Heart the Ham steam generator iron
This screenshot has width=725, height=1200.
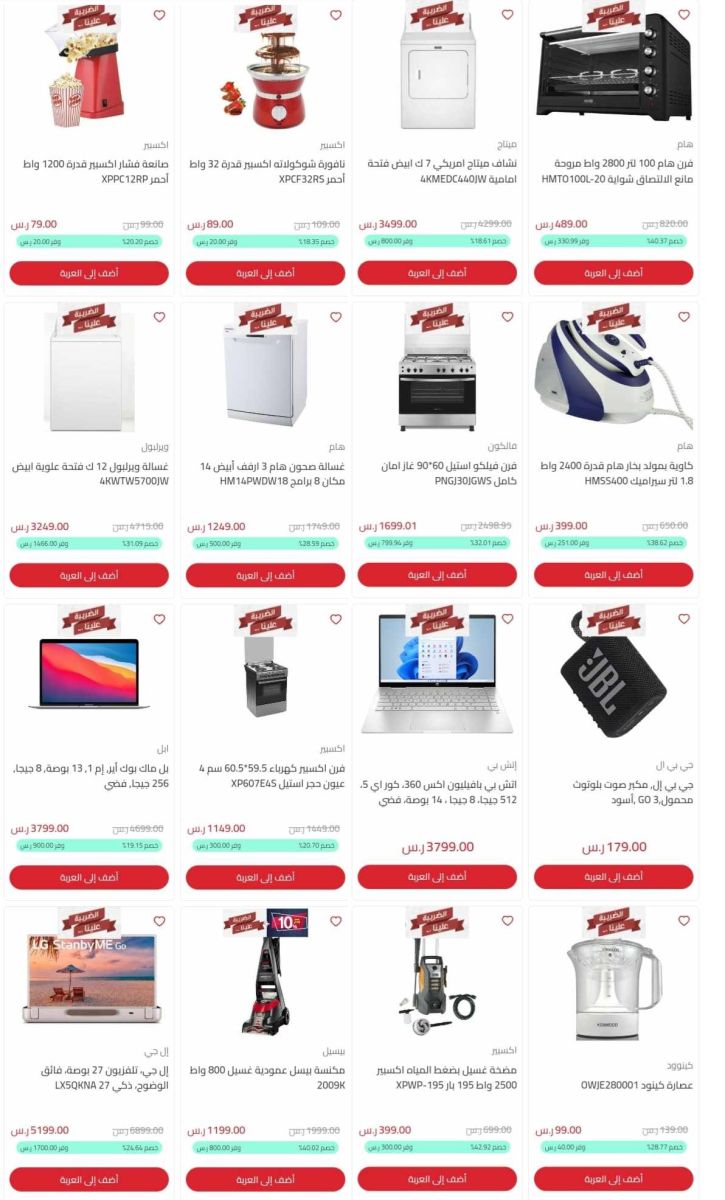click(684, 317)
